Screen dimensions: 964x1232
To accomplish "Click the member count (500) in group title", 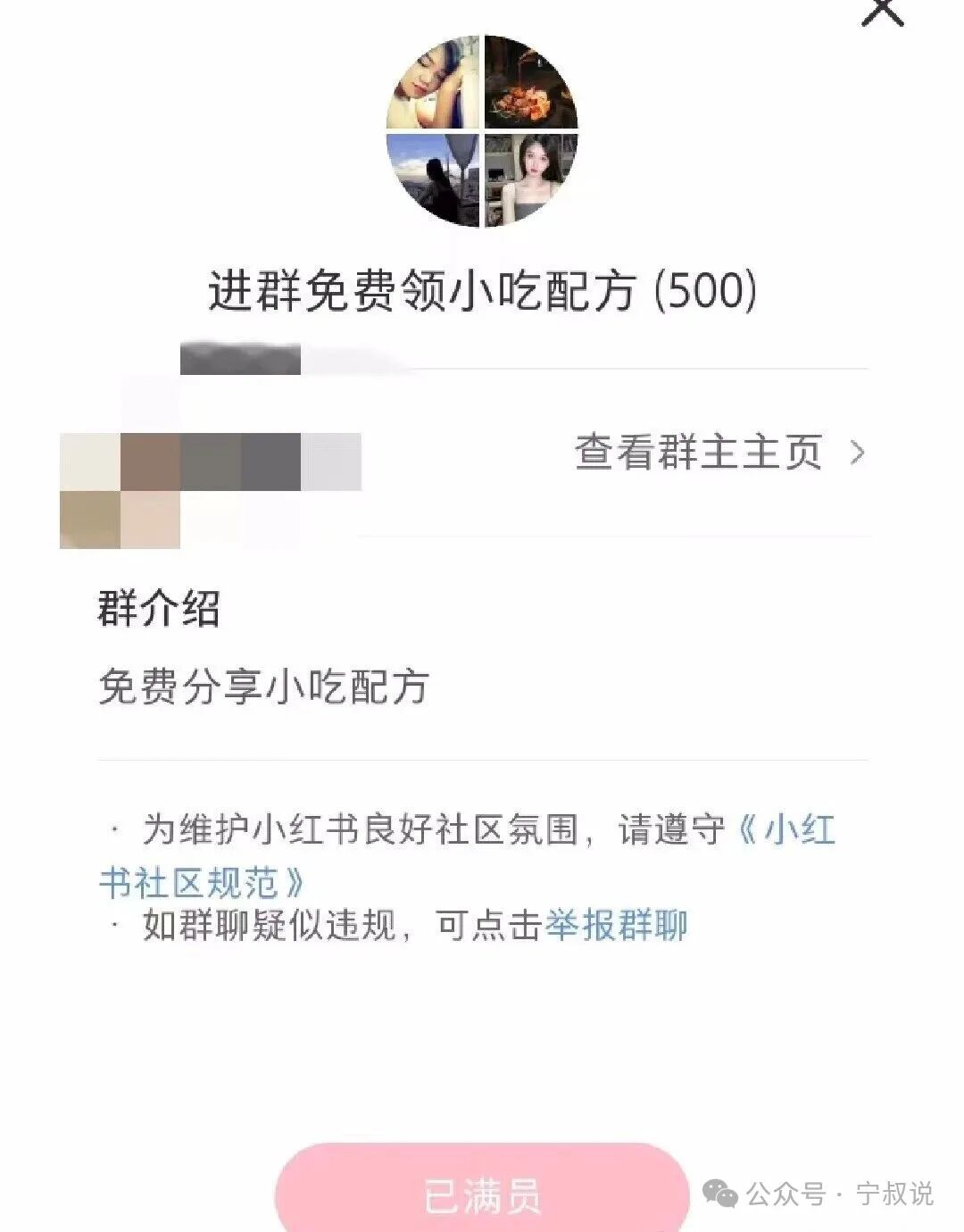I will click(x=702, y=290).
